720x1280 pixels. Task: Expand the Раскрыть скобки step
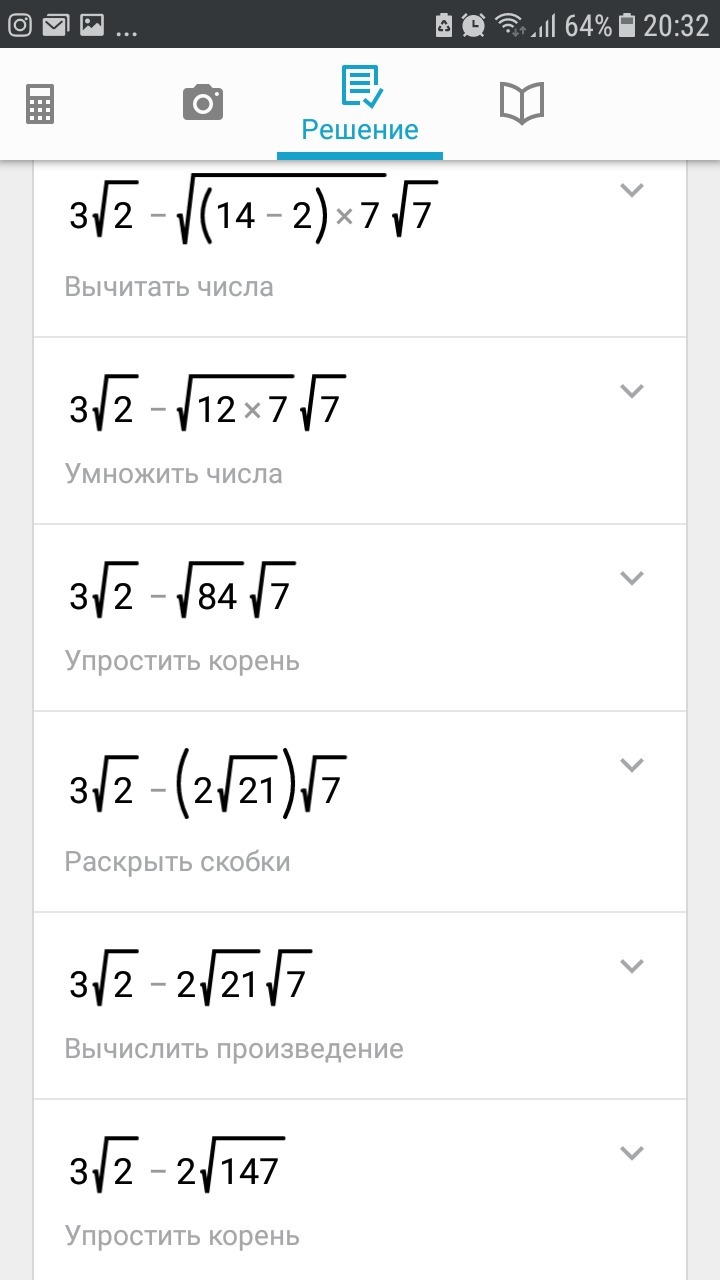tap(631, 765)
